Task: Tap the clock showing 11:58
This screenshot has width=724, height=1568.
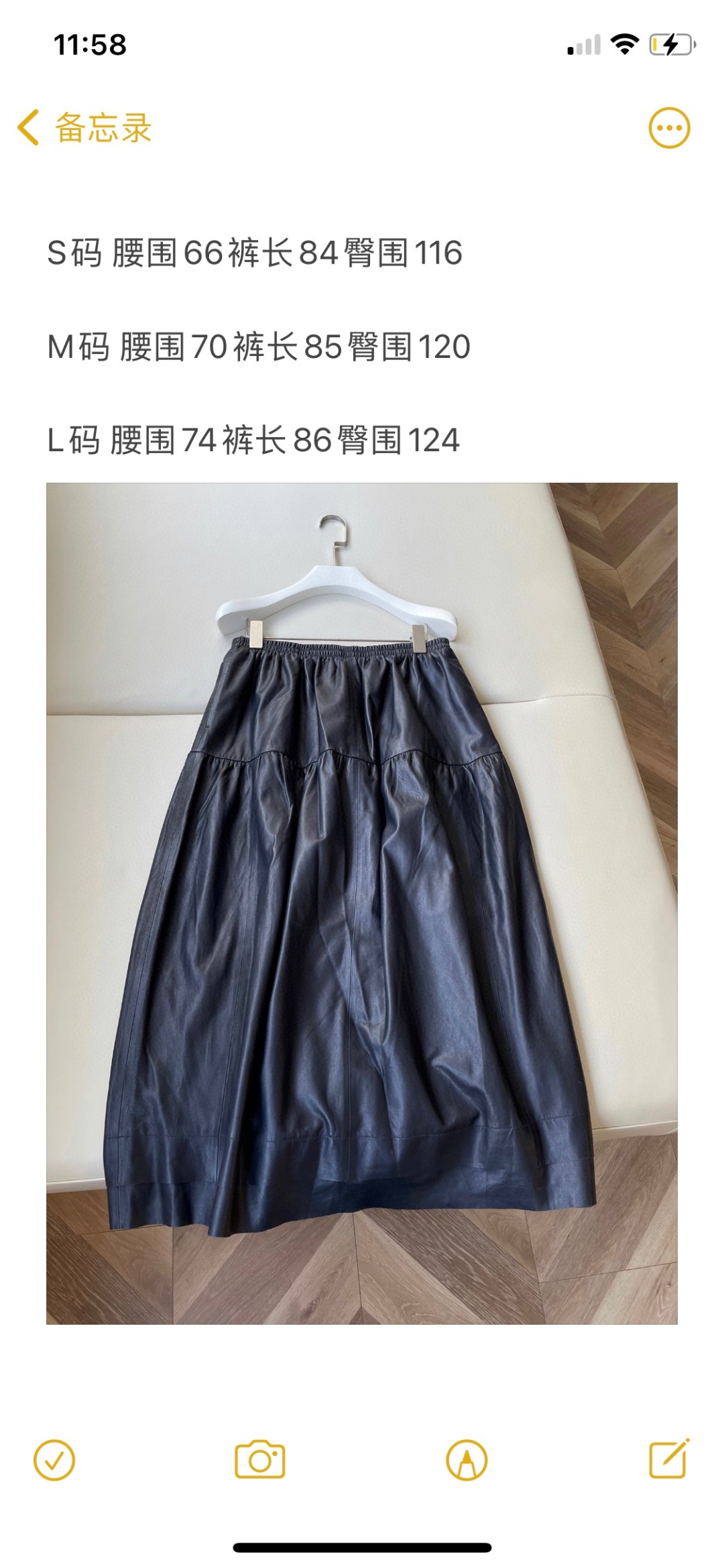Action: 90,43
